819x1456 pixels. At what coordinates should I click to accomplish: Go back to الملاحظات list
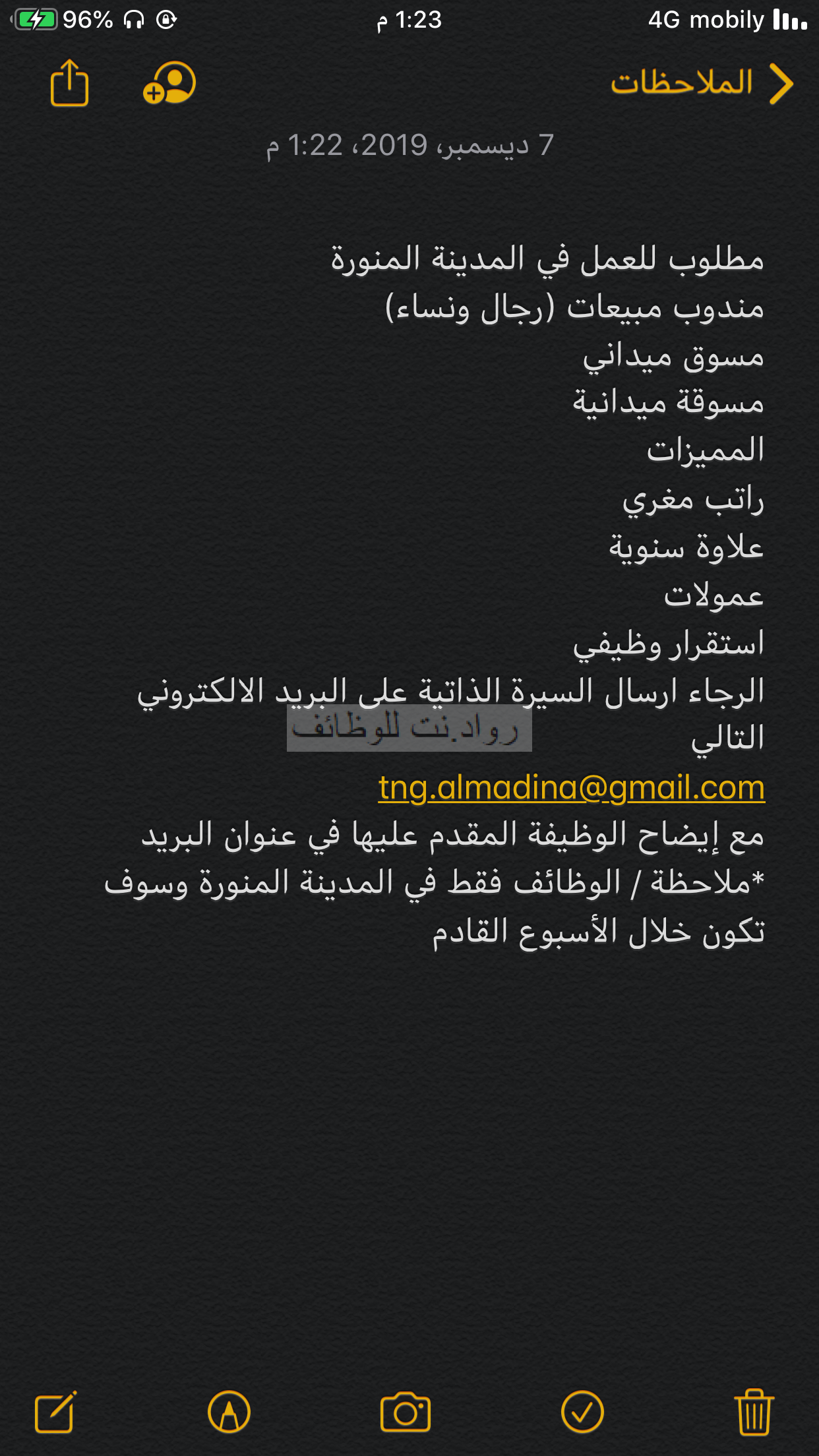point(702,84)
